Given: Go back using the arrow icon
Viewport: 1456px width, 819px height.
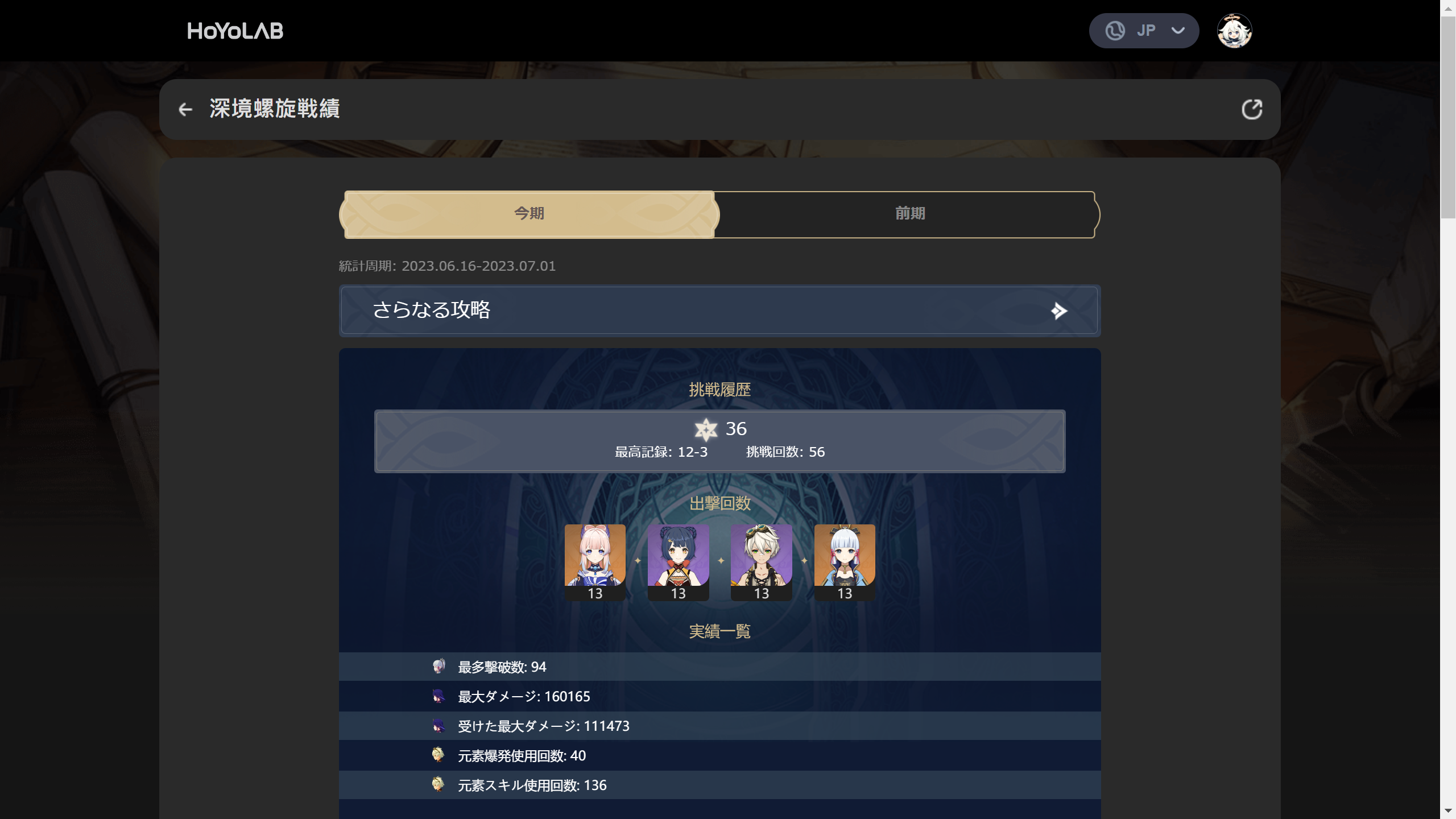Looking at the screenshot, I should coord(185,109).
